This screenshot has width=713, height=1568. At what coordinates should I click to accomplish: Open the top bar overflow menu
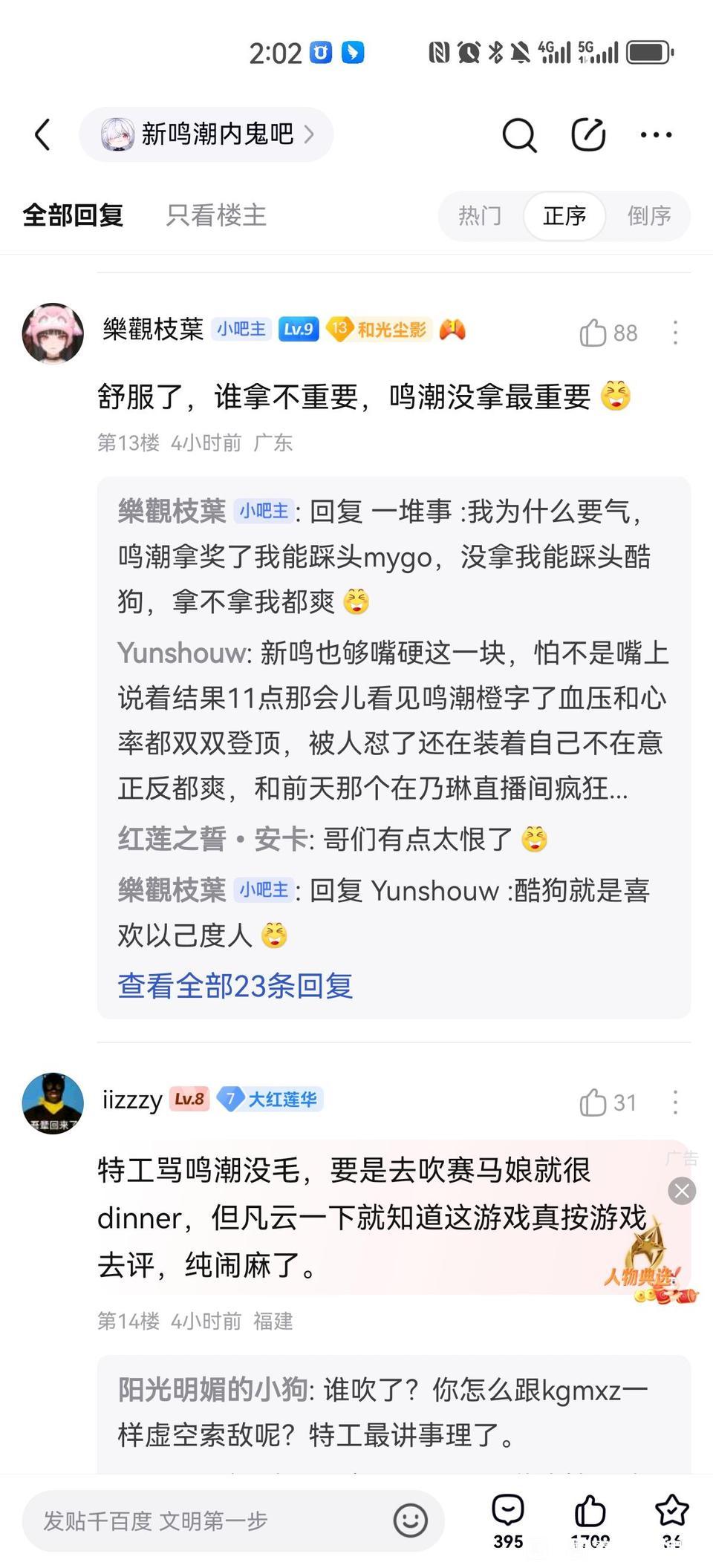[657, 135]
